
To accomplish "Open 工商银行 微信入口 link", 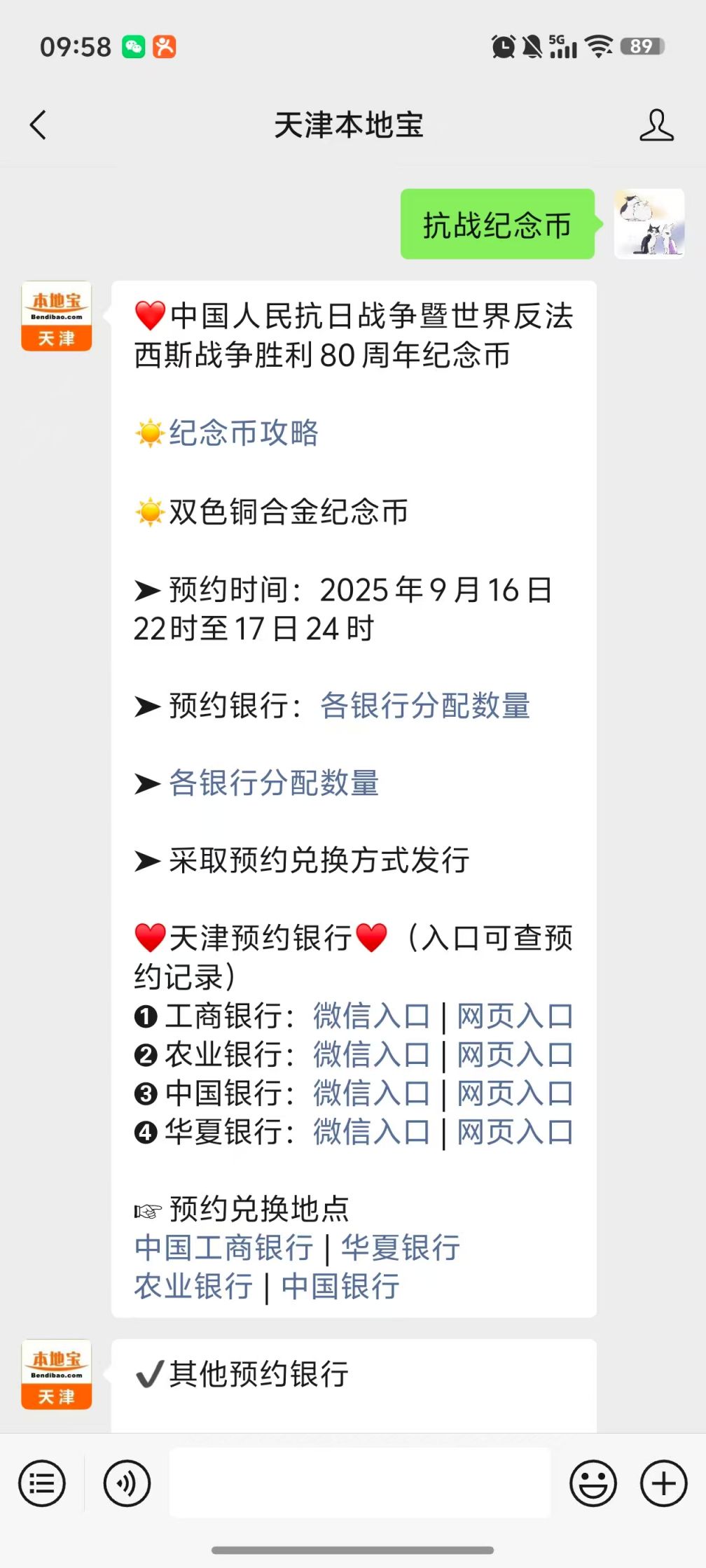I will (x=371, y=1016).
